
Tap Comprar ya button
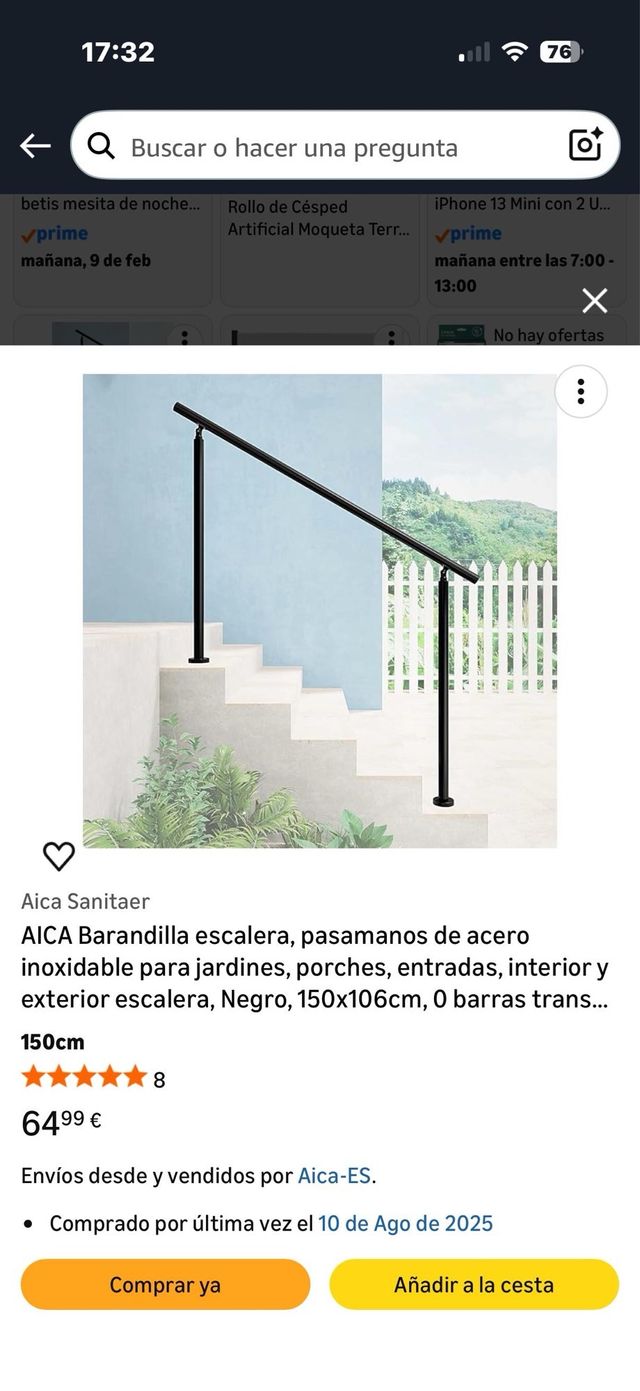point(165,1285)
